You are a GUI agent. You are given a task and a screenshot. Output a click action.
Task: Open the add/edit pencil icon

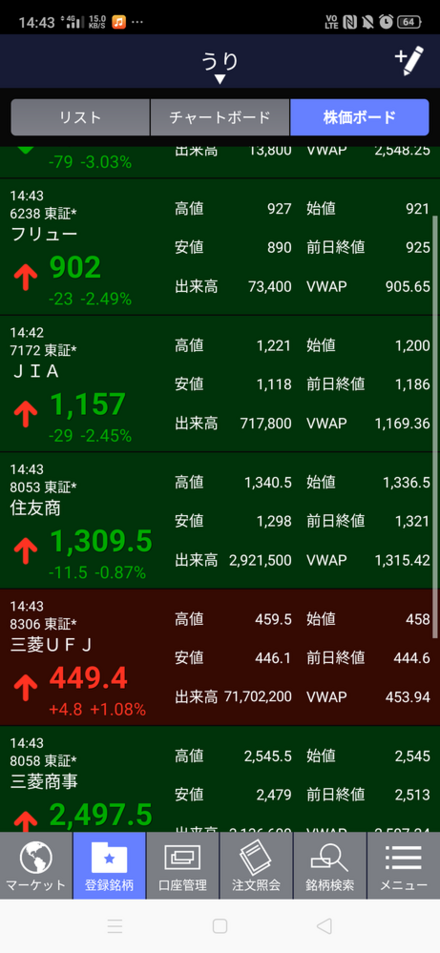pos(408,61)
